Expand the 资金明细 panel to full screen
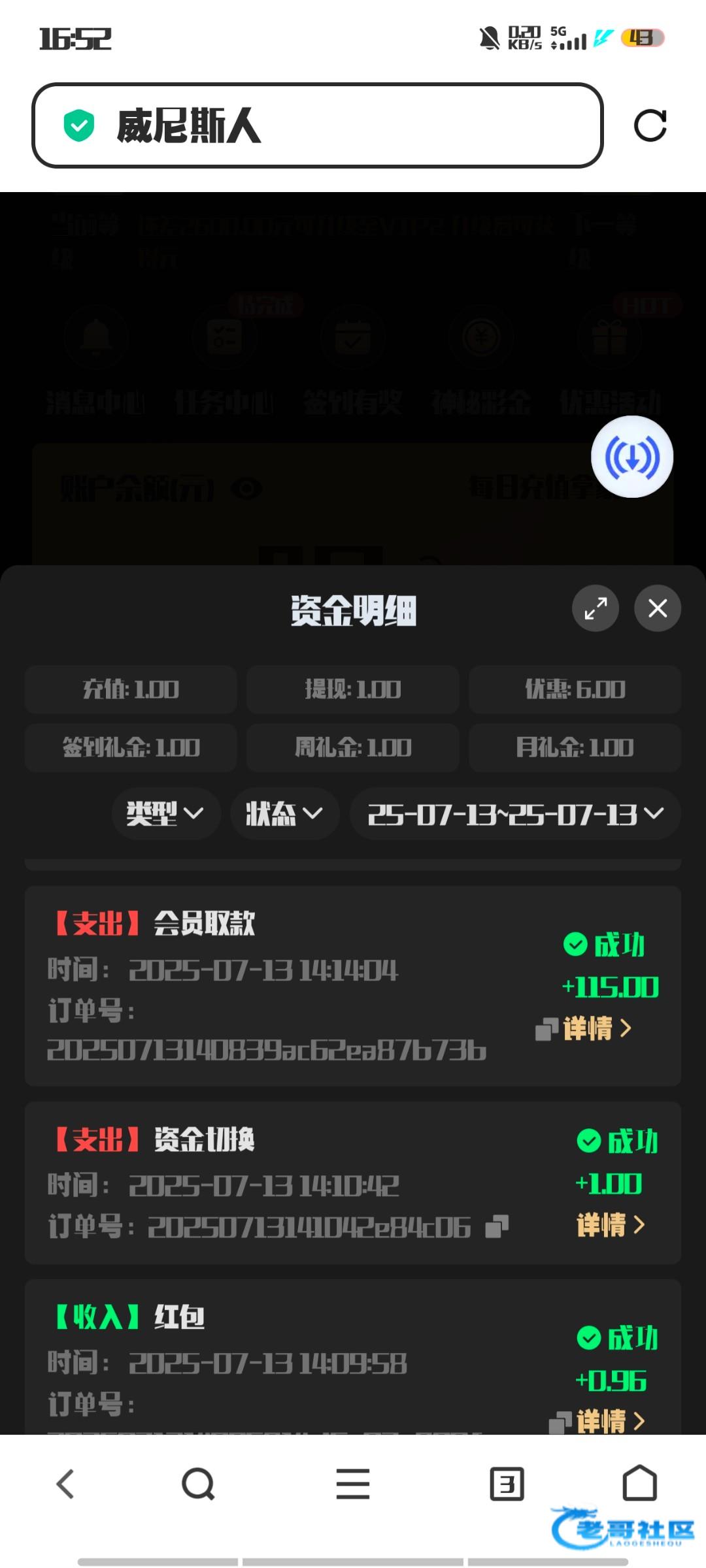Viewport: 706px width, 1568px height. coord(595,608)
